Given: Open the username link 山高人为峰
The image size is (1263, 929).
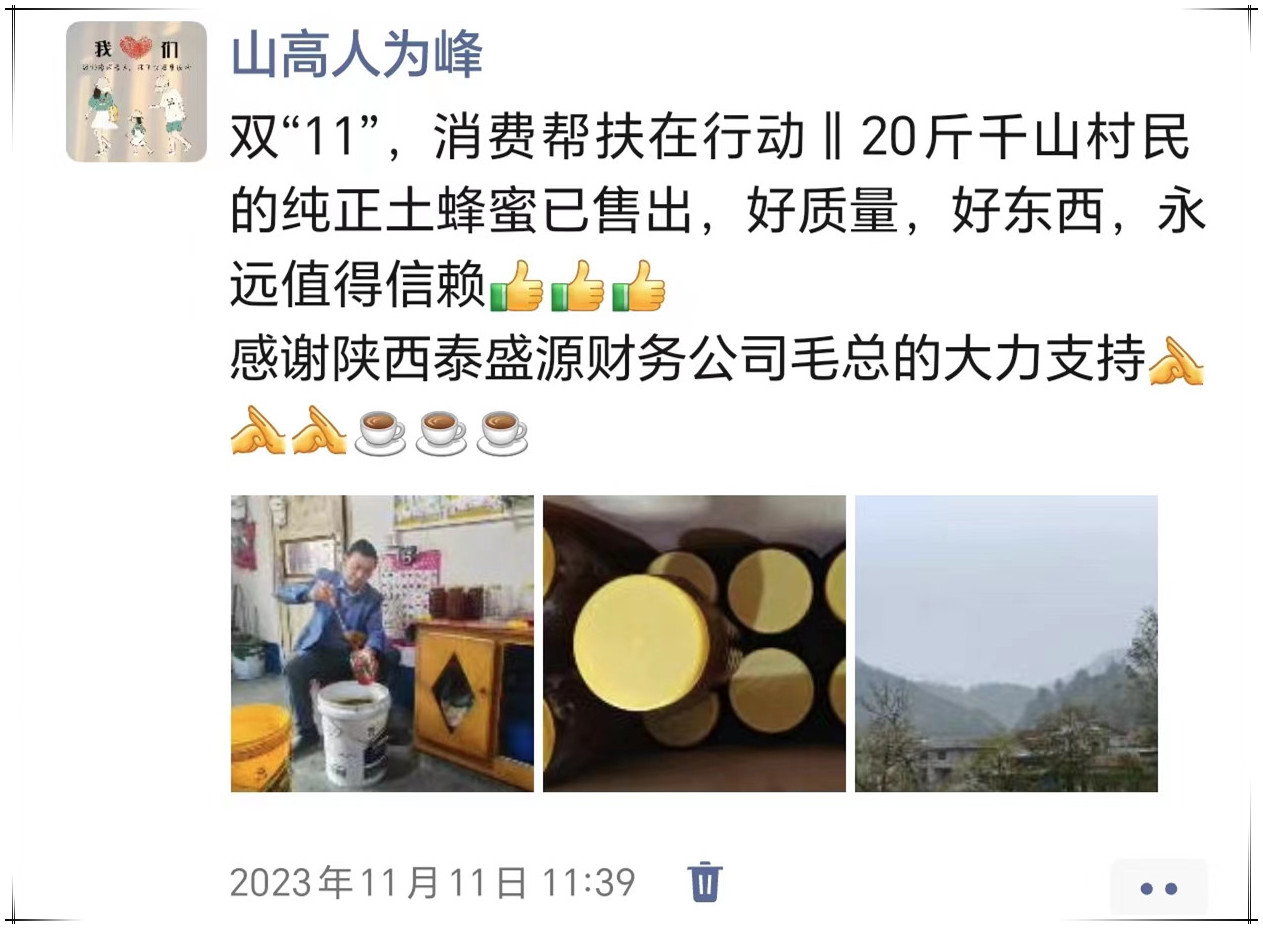Looking at the screenshot, I should click(357, 53).
